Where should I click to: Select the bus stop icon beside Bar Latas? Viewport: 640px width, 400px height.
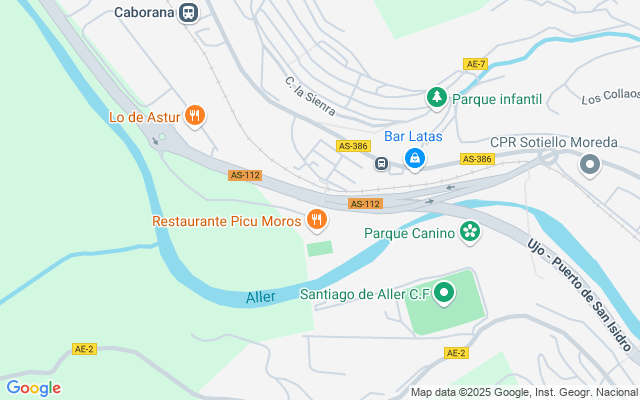(381, 164)
